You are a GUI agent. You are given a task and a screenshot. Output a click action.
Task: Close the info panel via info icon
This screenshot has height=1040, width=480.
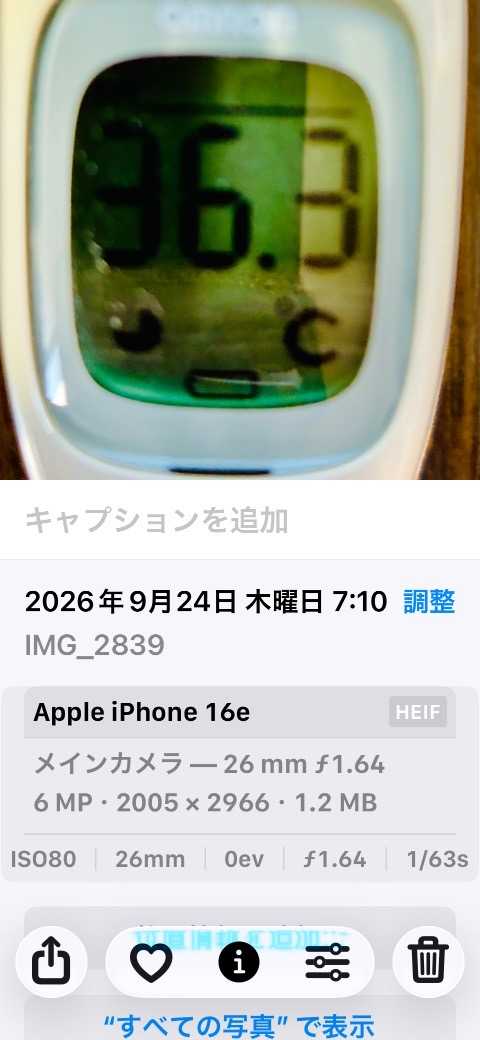(x=239, y=962)
